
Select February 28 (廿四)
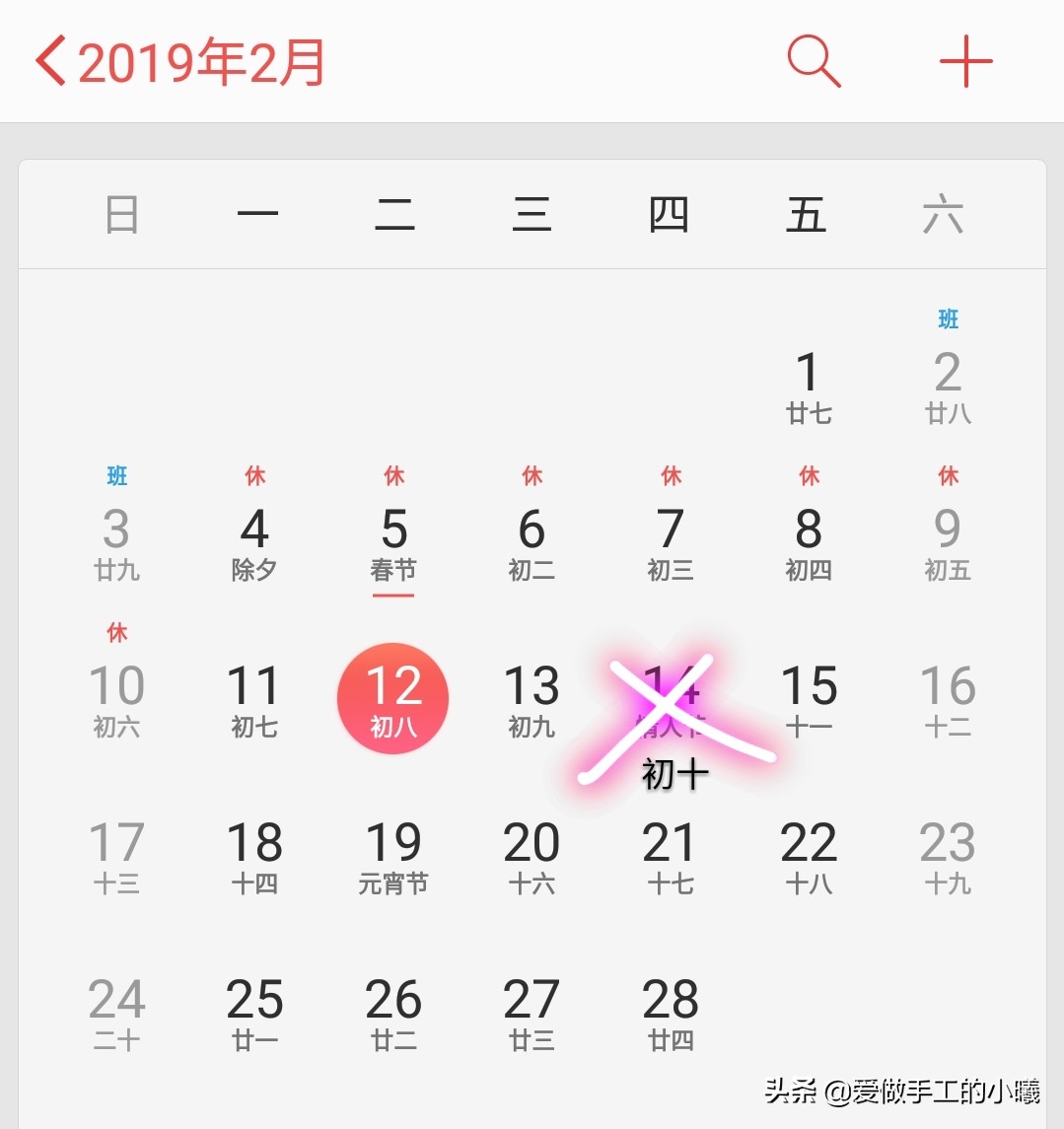coord(671,1012)
